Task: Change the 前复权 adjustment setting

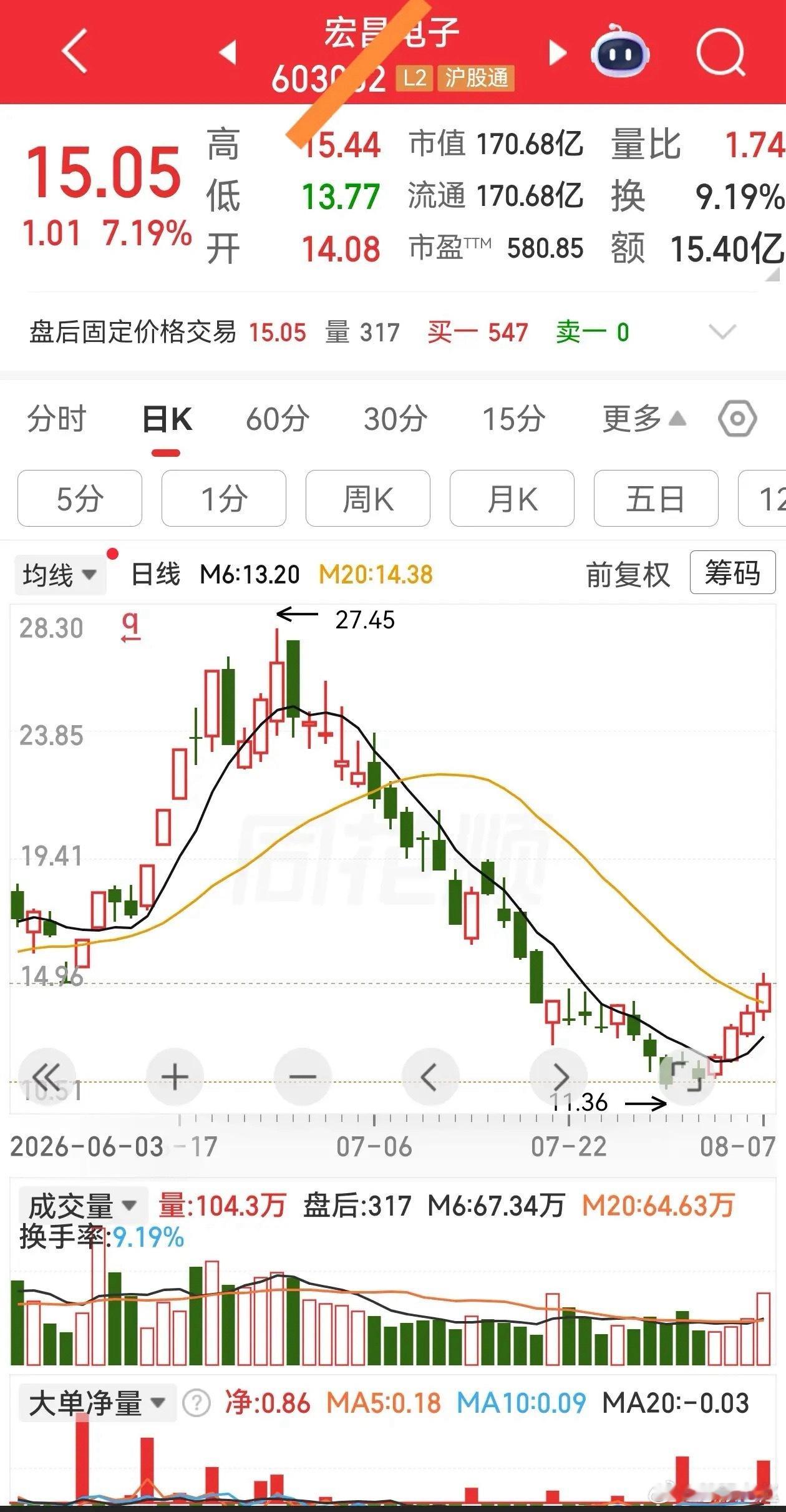Action: (x=628, y=574)
